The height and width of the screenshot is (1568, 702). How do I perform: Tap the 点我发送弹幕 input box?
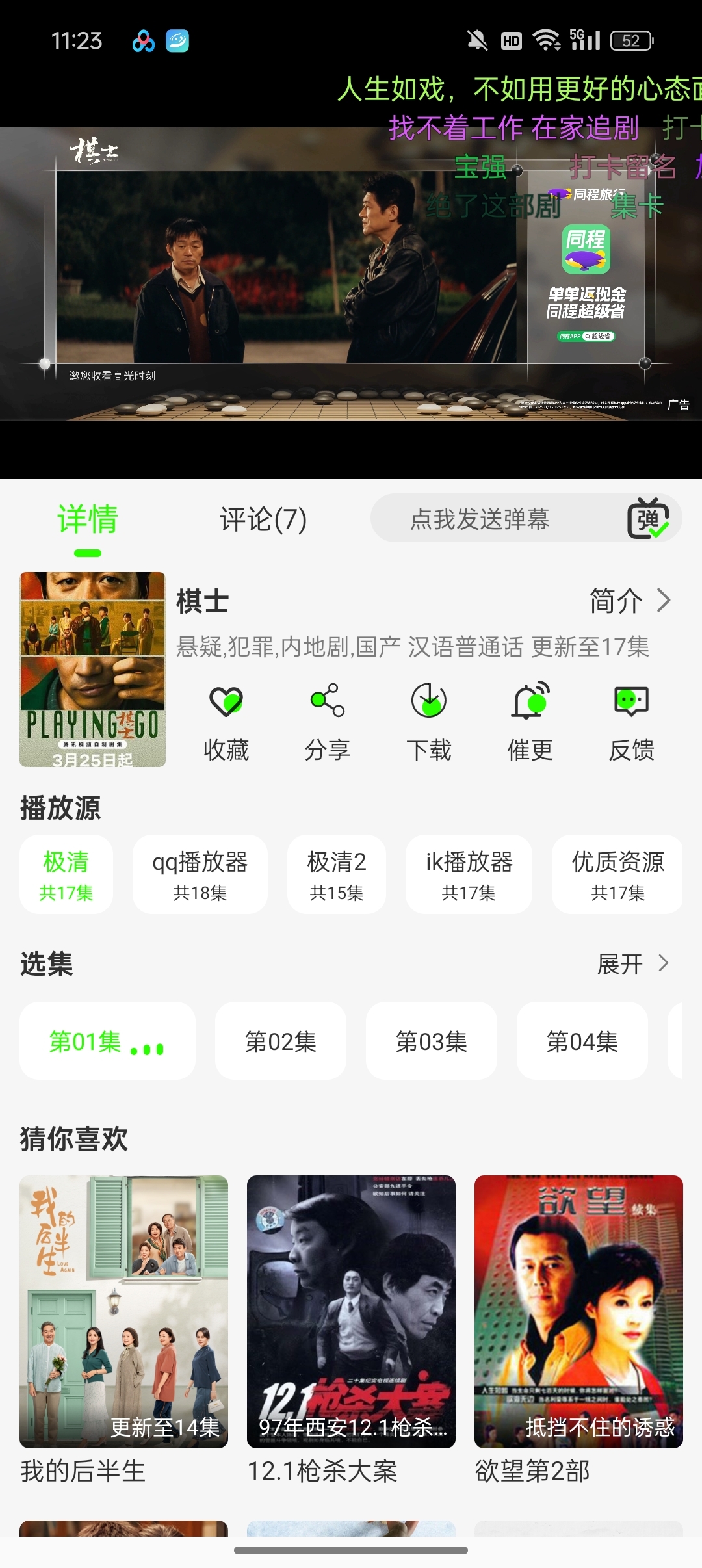(x=480, y=519)
